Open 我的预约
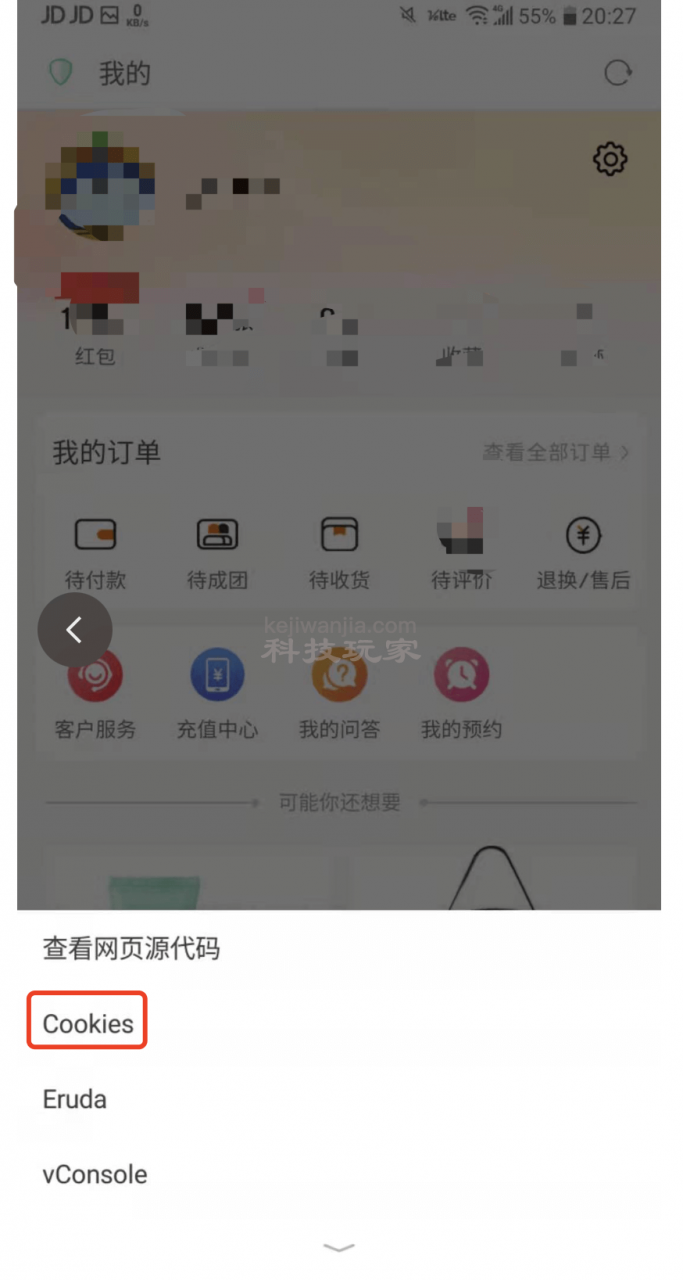Screen dimensions: 683x1280 [x=461, y=695]
